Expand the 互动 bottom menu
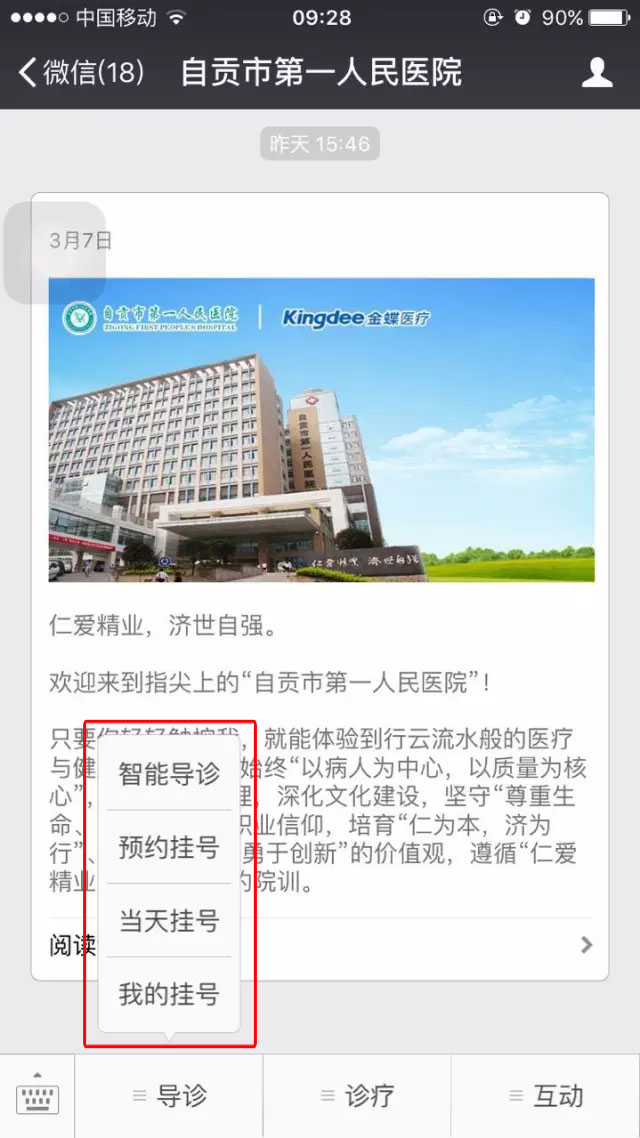 (x=545, y=1096)
